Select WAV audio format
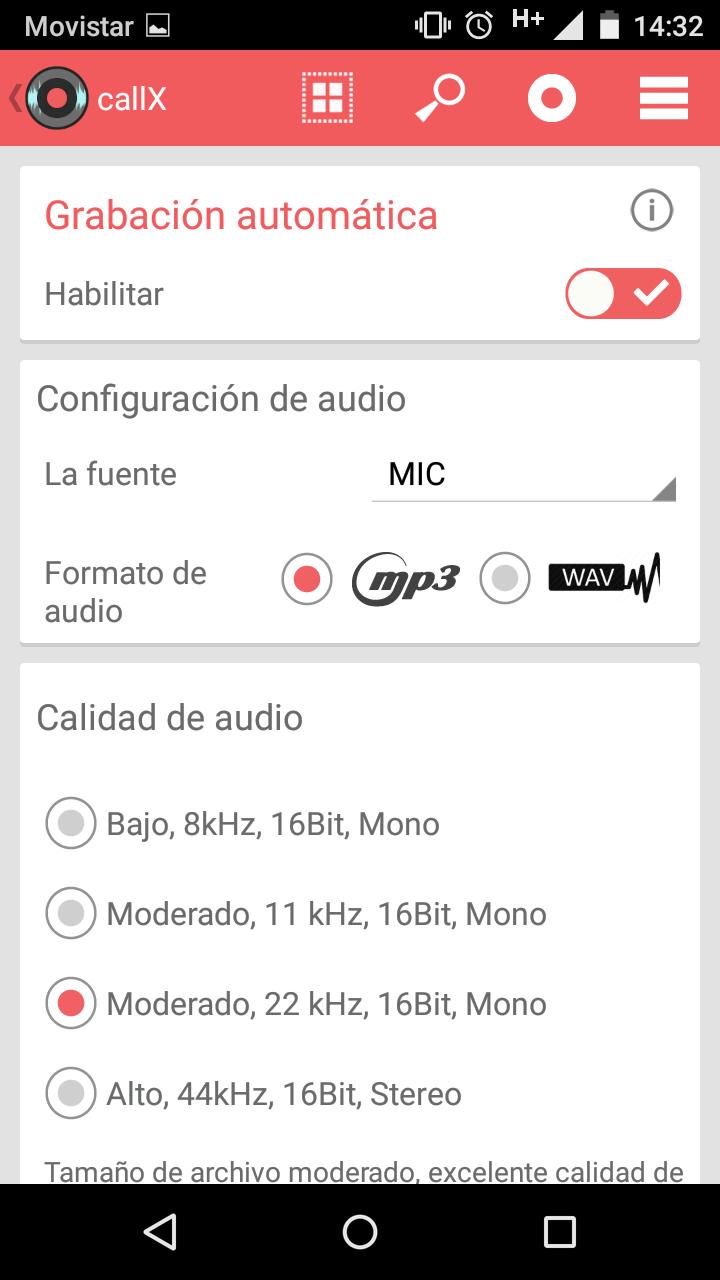This screenshot has width=720, height=1280. click(x=505, y=579)
